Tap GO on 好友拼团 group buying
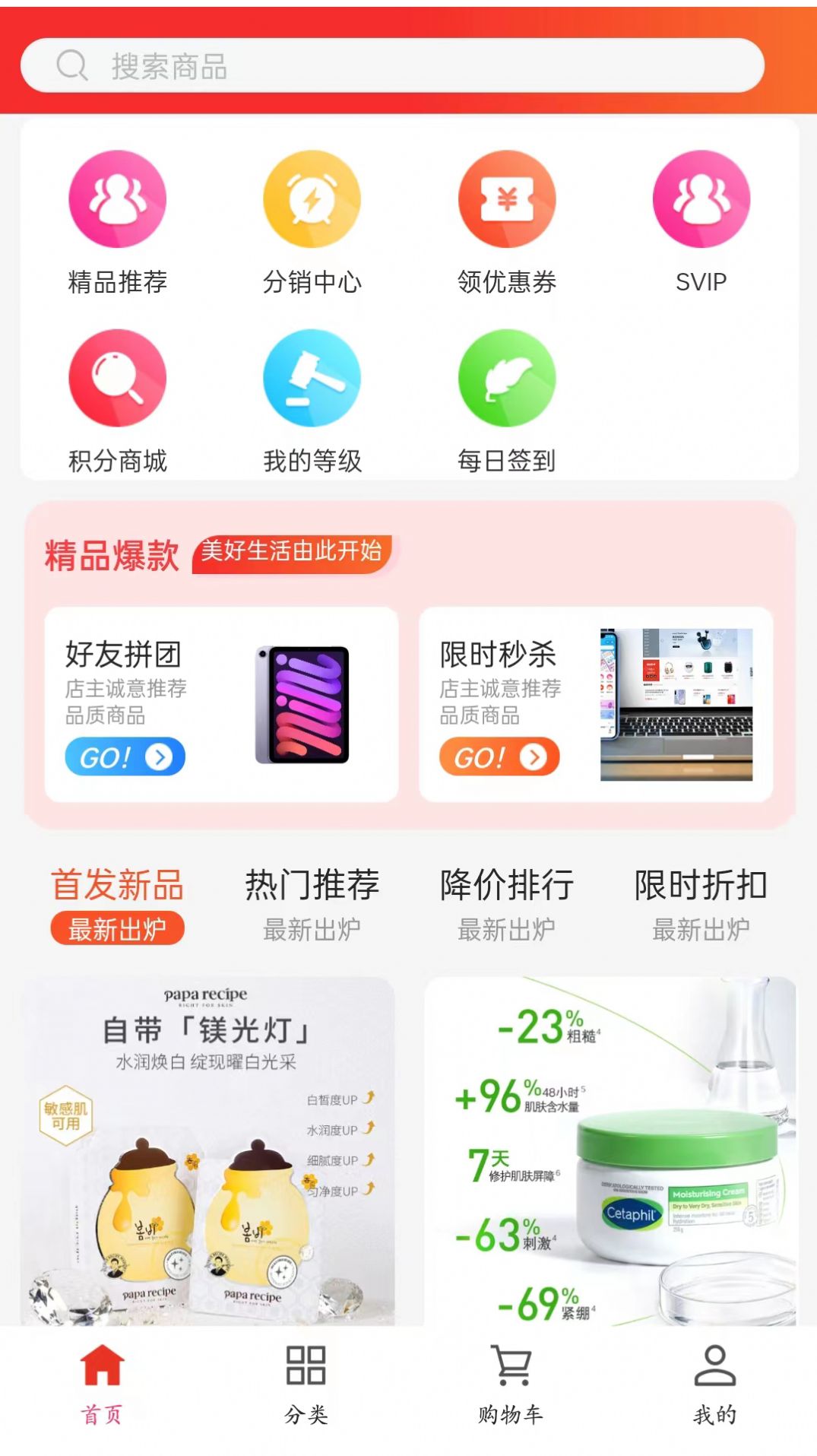 click(x=123, y=757)
